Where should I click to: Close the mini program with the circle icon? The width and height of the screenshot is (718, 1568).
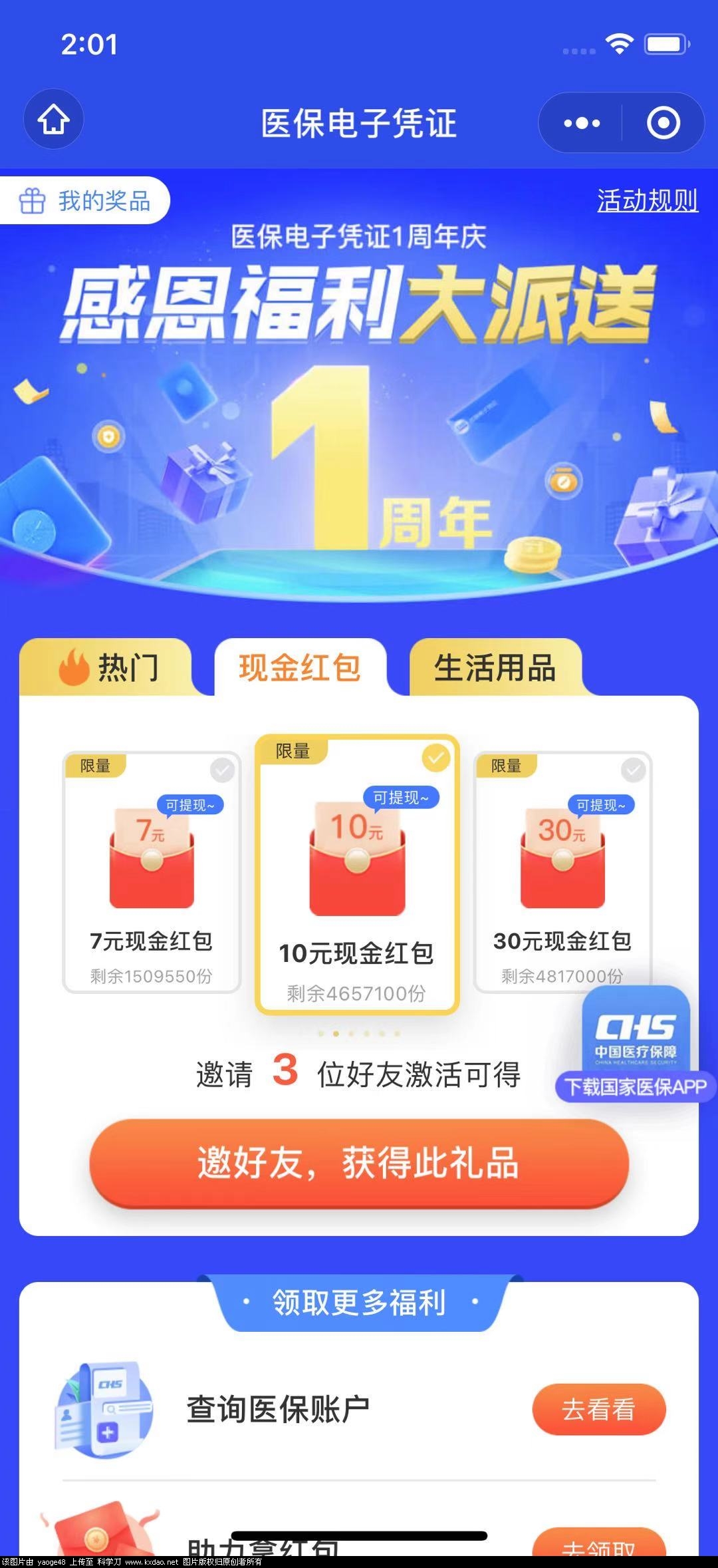click(x=663, y=123)
